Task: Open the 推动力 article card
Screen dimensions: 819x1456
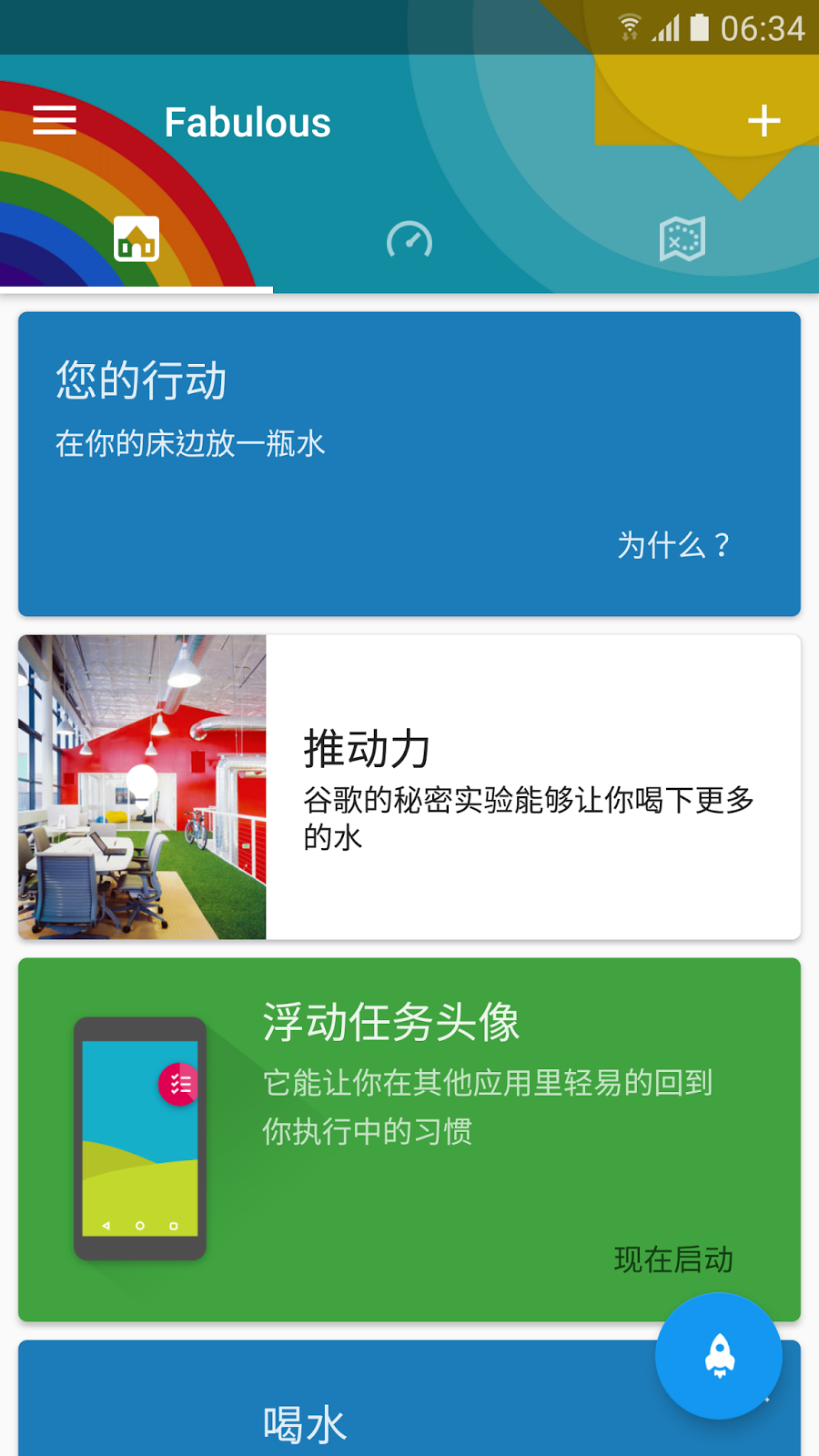Action: 409,787
